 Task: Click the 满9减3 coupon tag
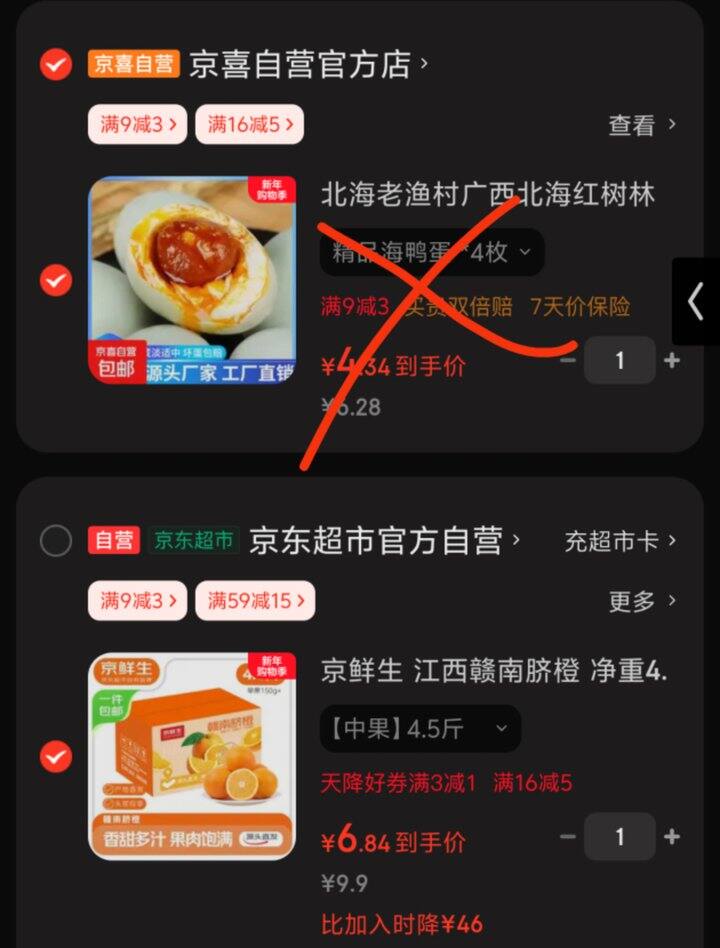[x=137, y=124]
